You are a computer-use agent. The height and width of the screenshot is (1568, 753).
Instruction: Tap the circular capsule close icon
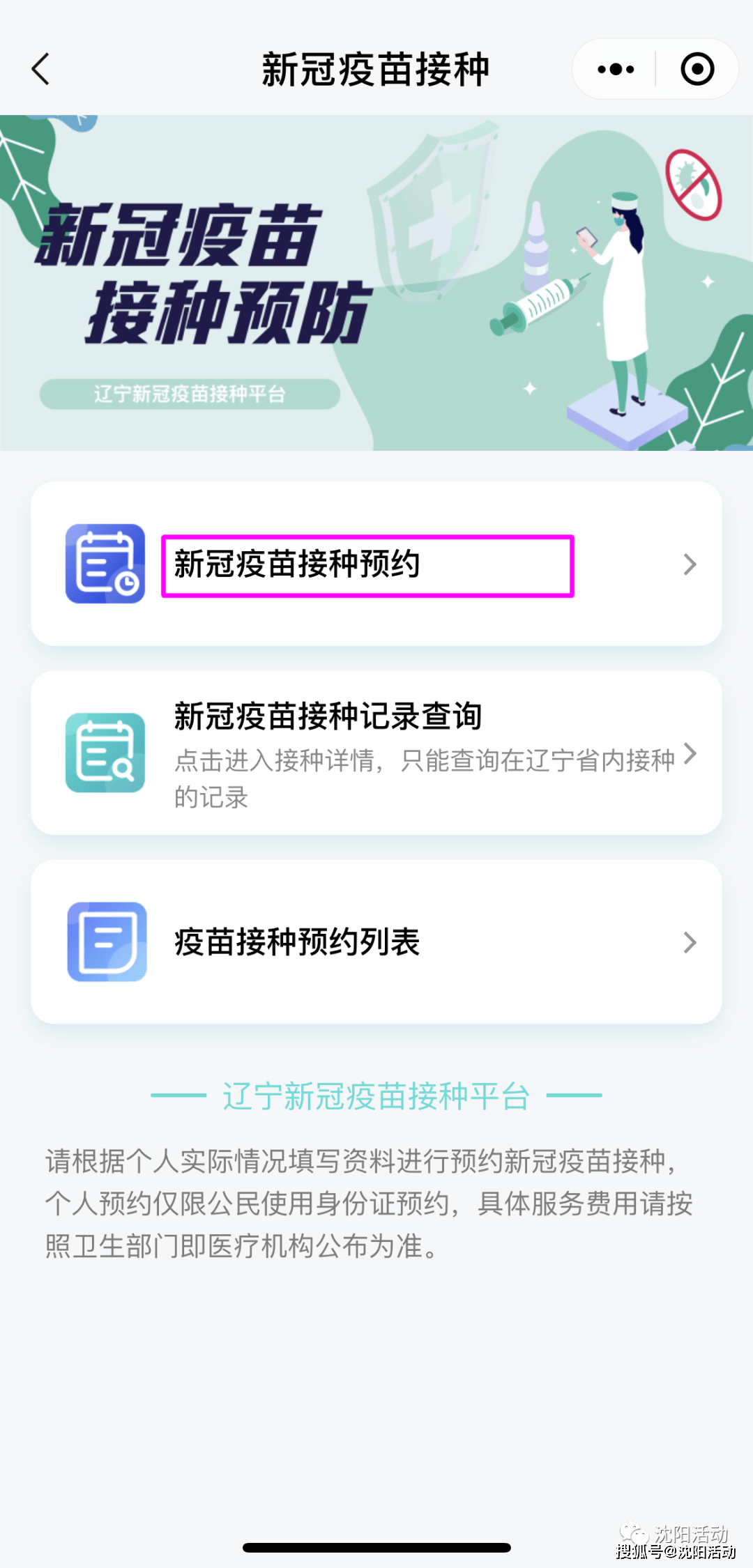(x=697, y=68)
